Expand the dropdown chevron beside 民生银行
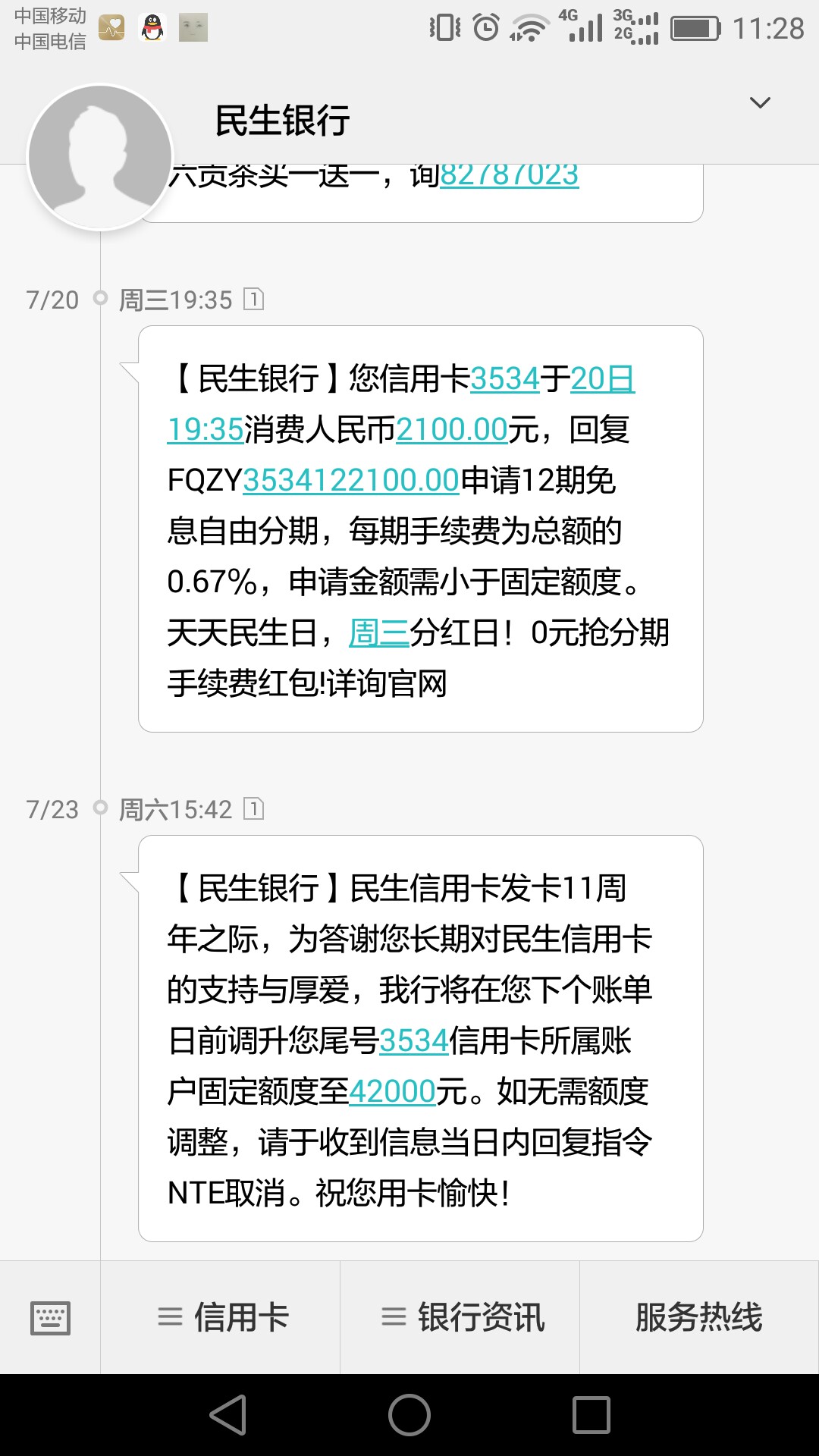The height and width of the screenshot is (1456, 819). click(760, 102)
